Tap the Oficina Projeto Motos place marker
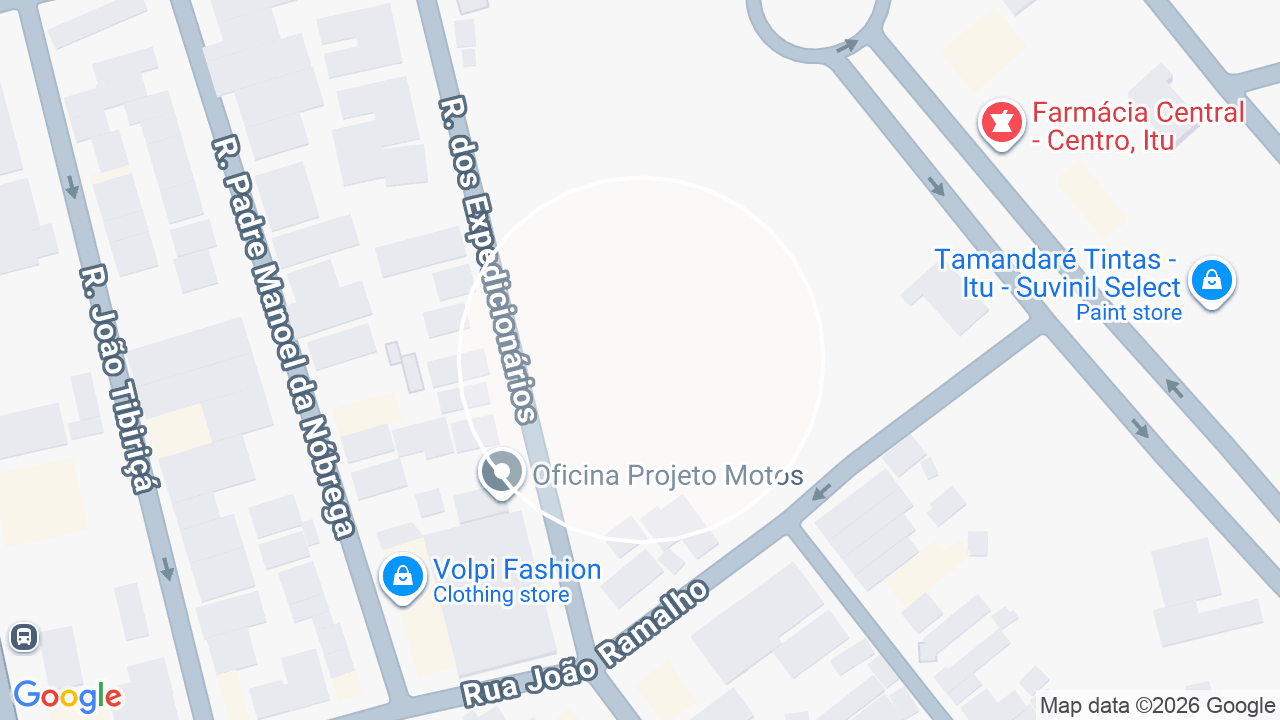This screenshot has width=1280, height=720. pos(501,472)
